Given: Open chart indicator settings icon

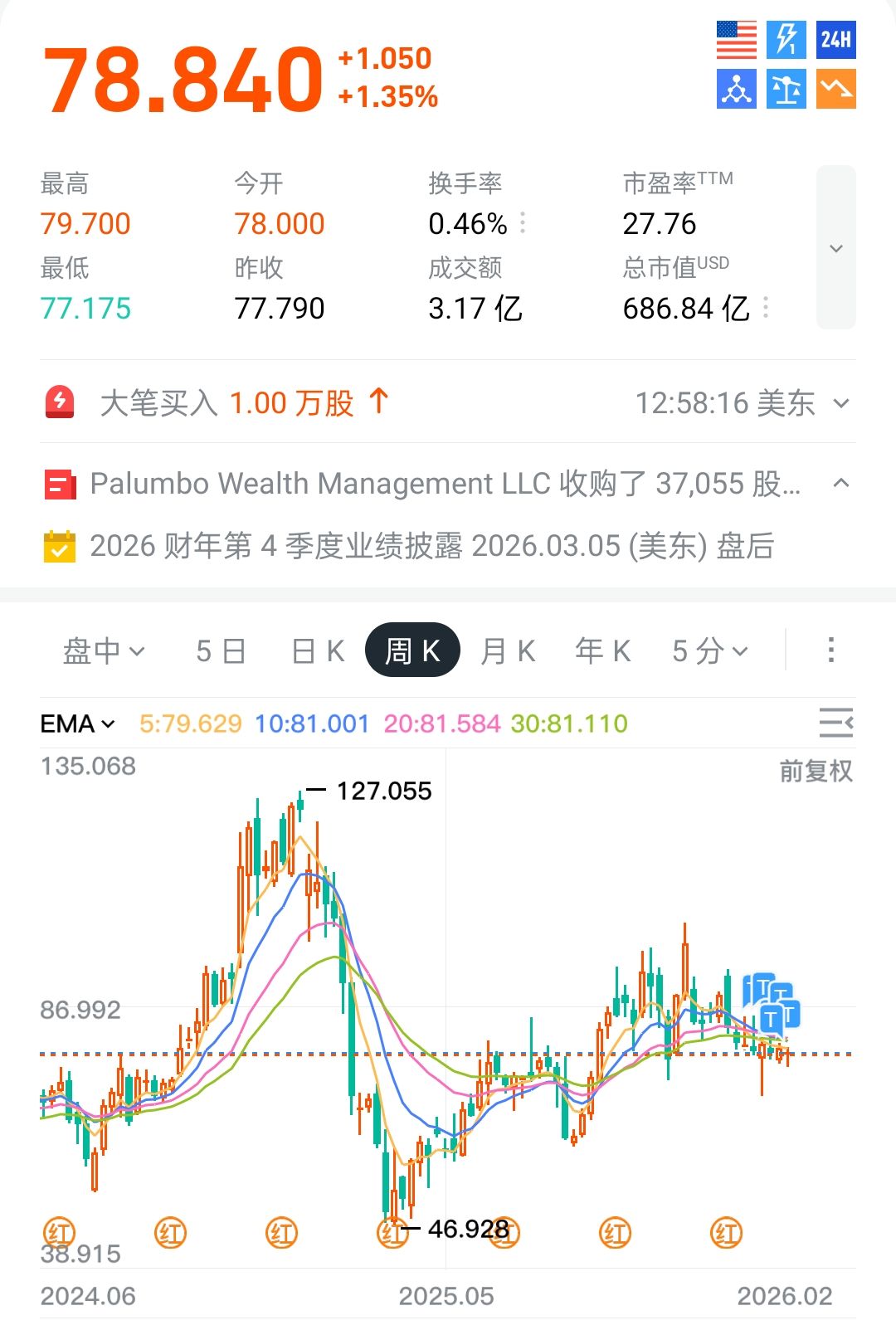Looking at the screenshot, I should pyautogui.click(x=835, y=723).
